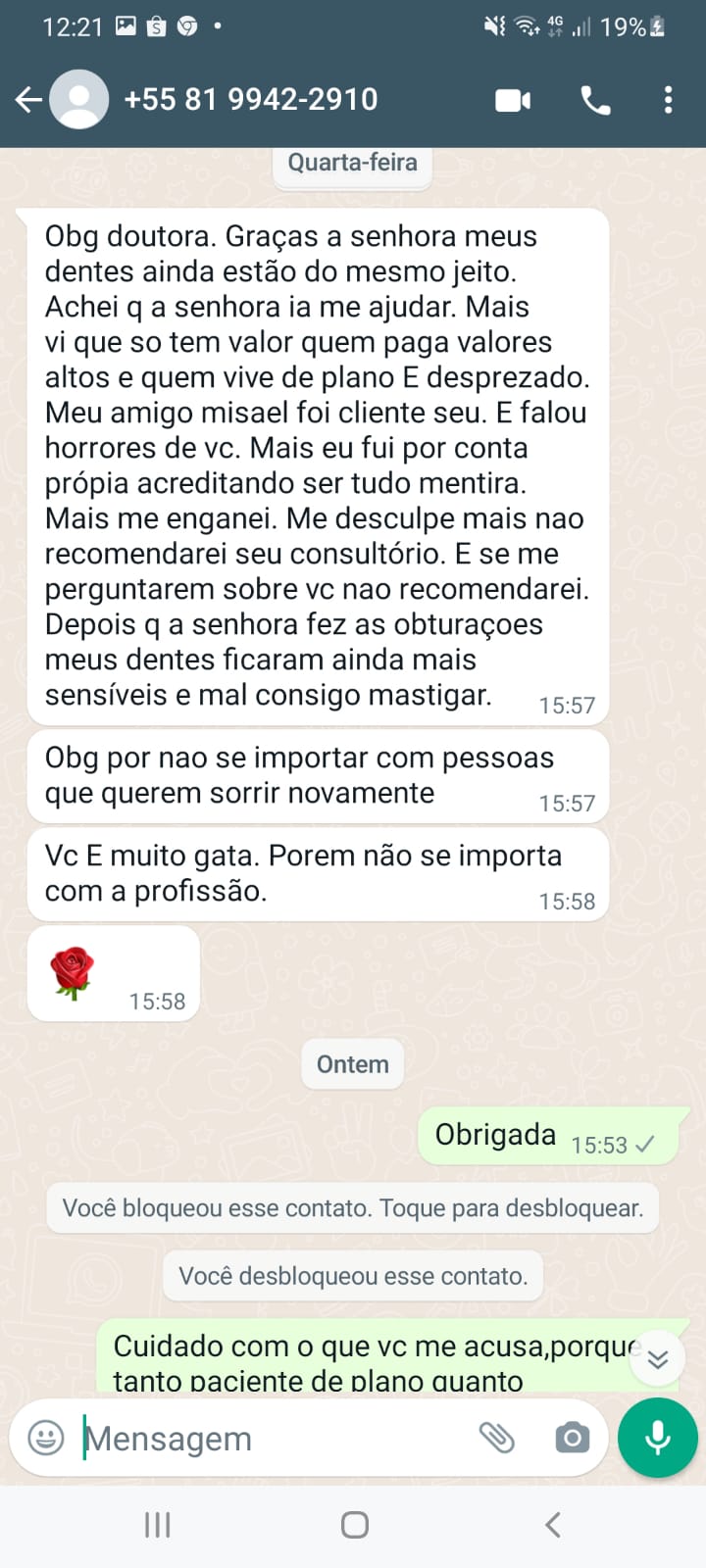Attach a file with the paperclip
The height and width of the screenshot is (1568, 706).
coord(497,1438)
